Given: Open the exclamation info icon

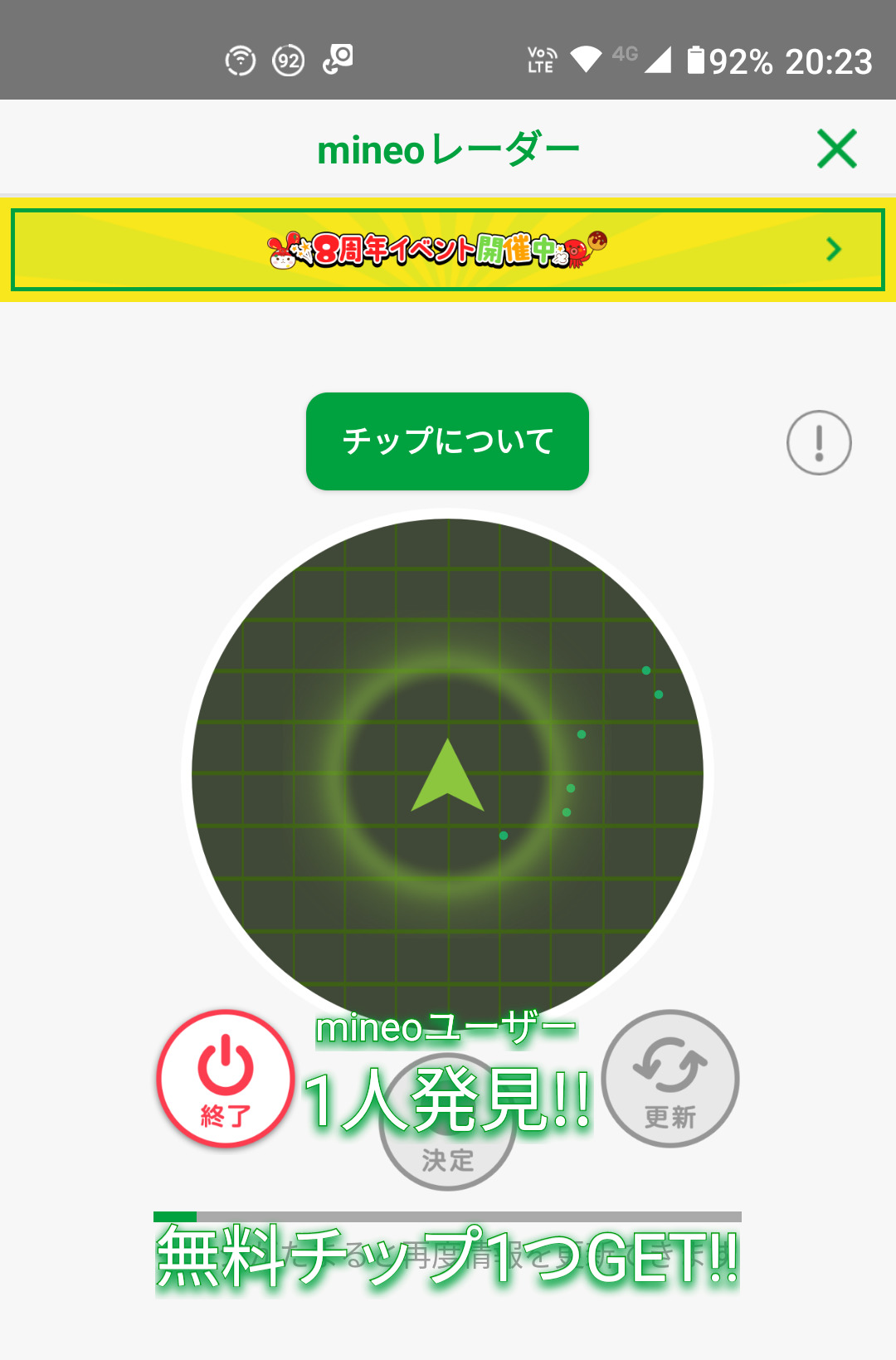Looking at the screenshot, I should 819,443.
